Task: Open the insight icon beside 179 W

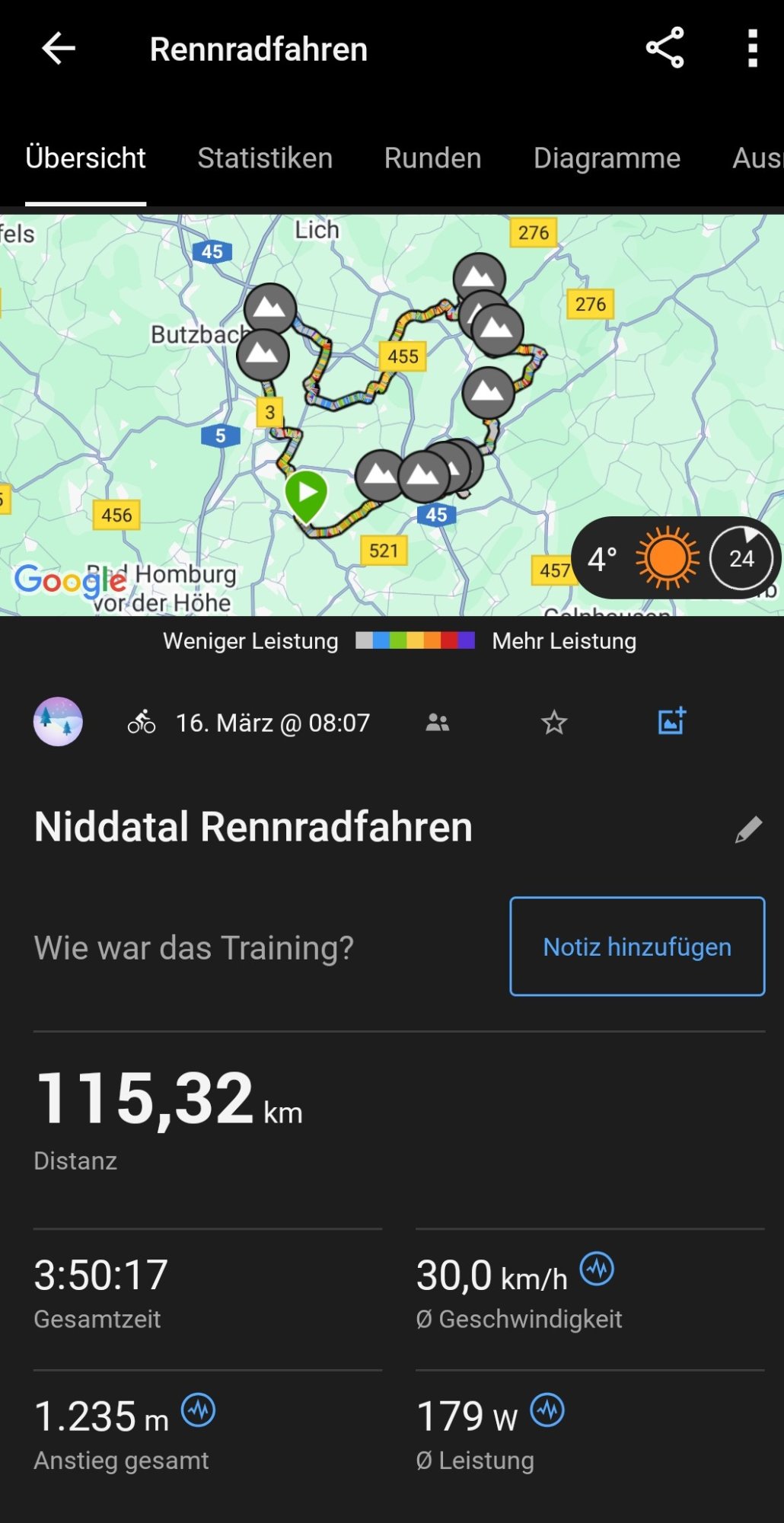Action: (x=547, y=1410)
